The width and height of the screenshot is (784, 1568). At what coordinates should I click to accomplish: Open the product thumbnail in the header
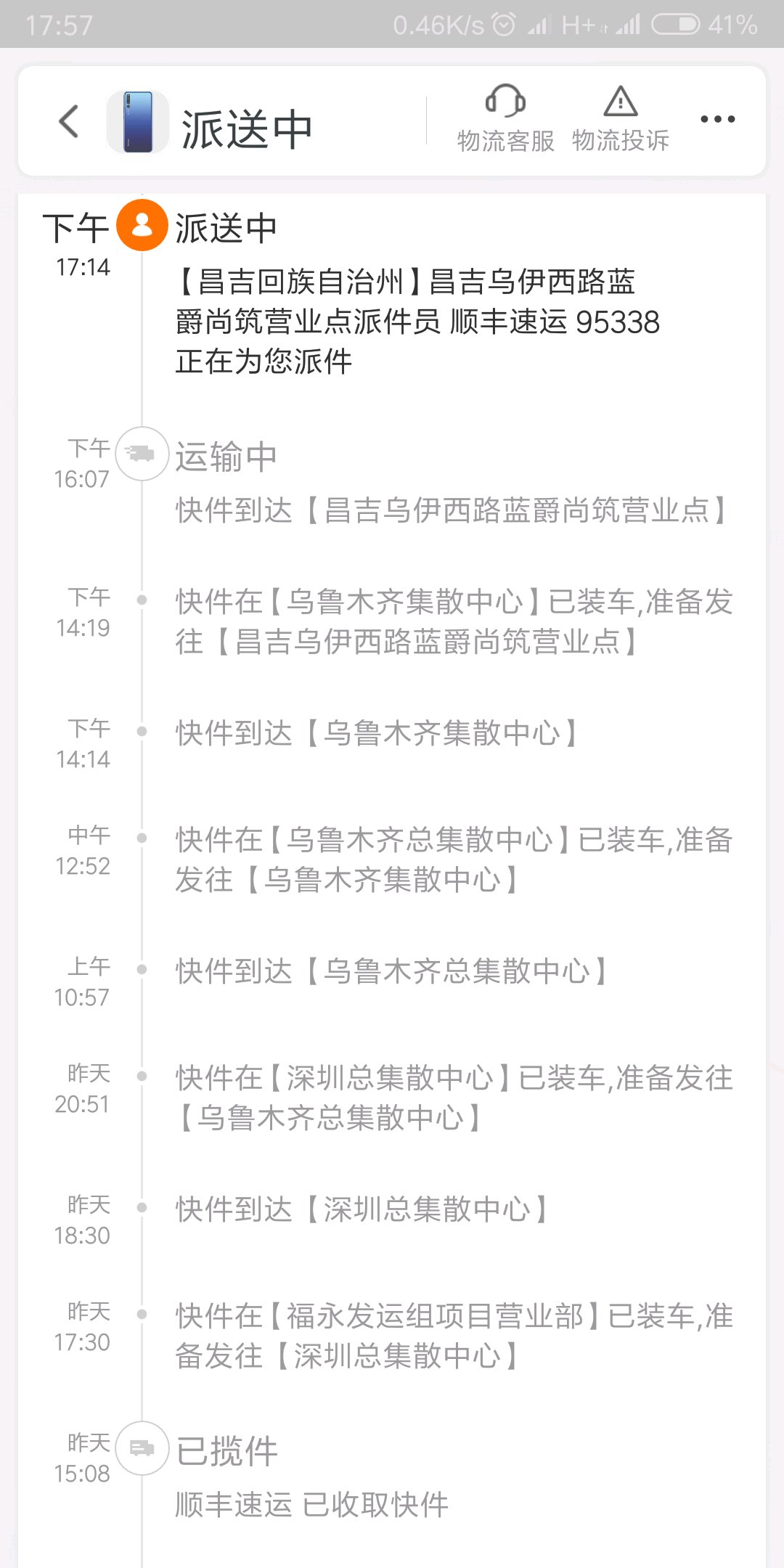tap(138, 122)
